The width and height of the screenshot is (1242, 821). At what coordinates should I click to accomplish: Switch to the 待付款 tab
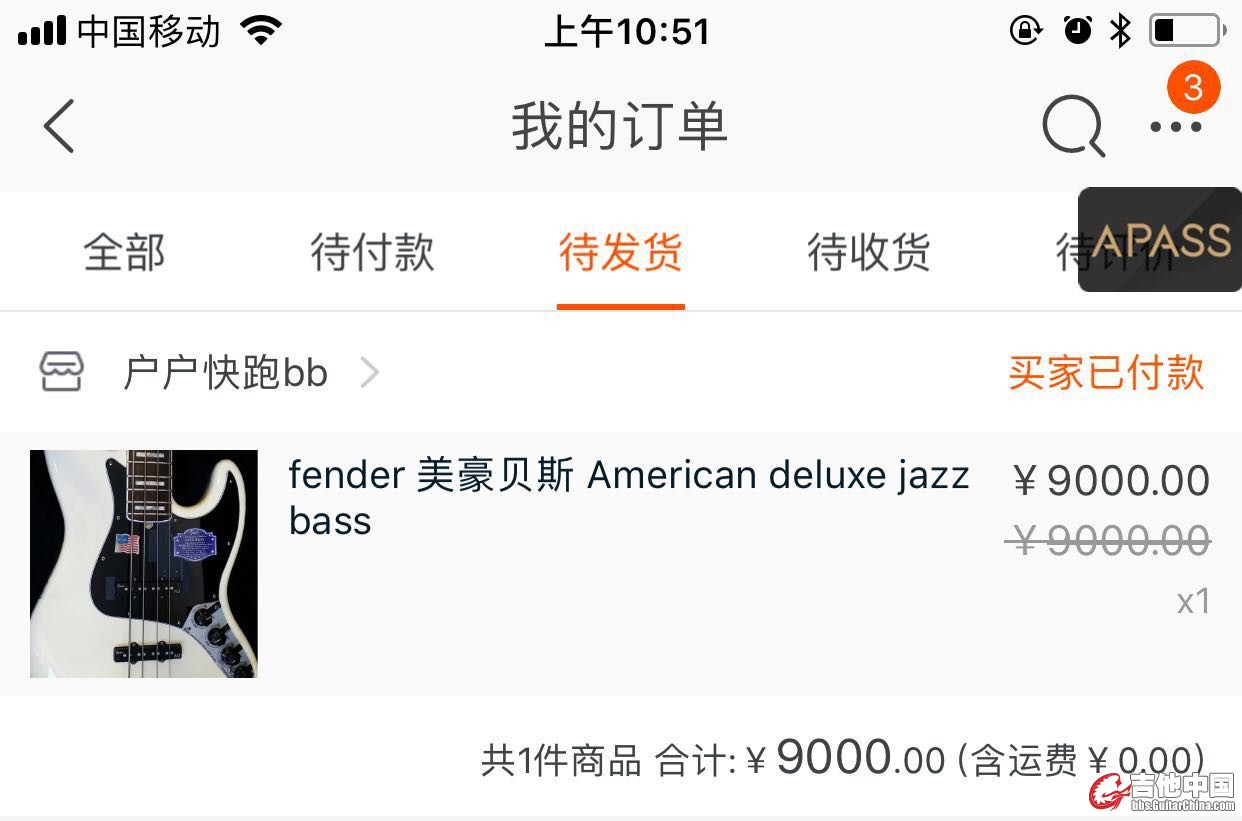coord(372,252)
